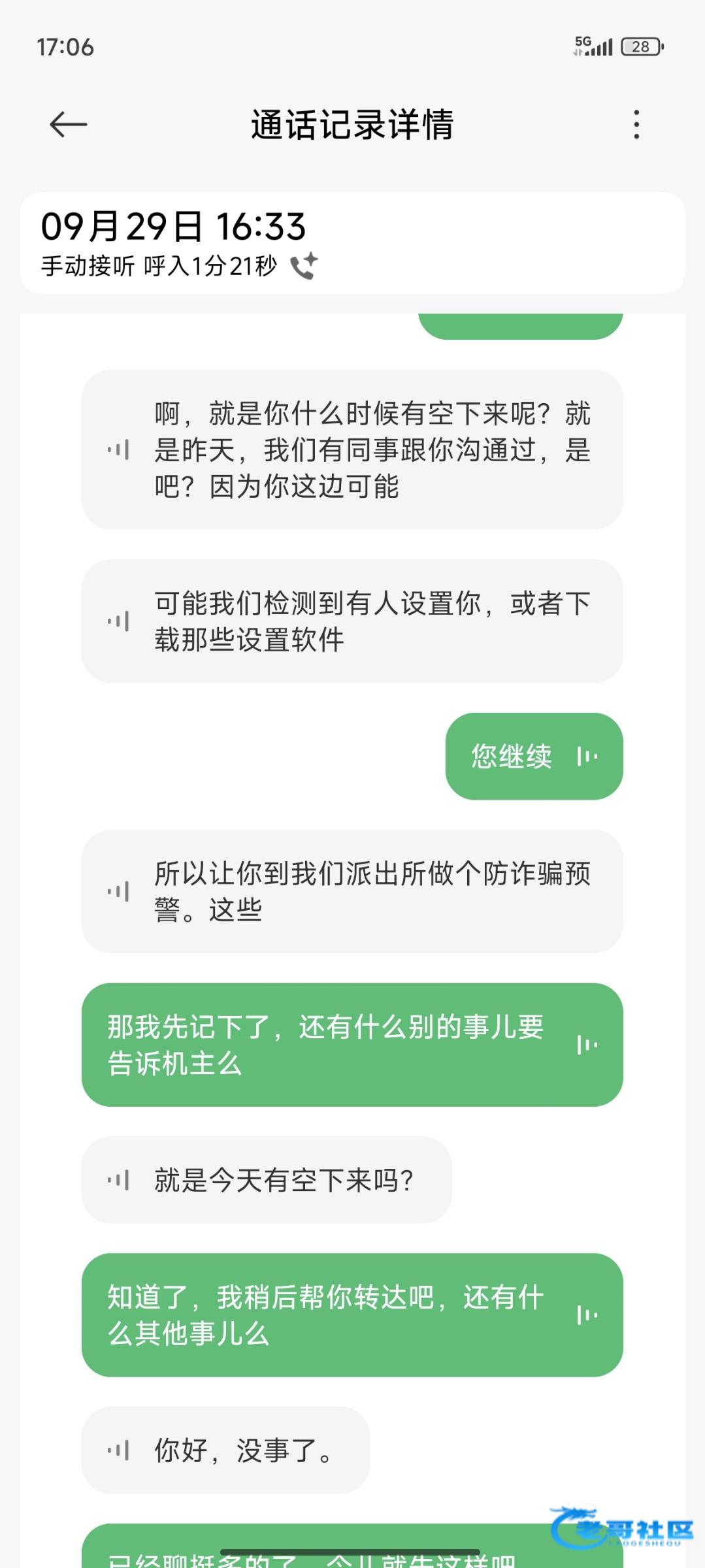Play audio of message starting '啊，就是你什么时候有空'
Viewport: 705px width, 1568px height.
point(118,449)
